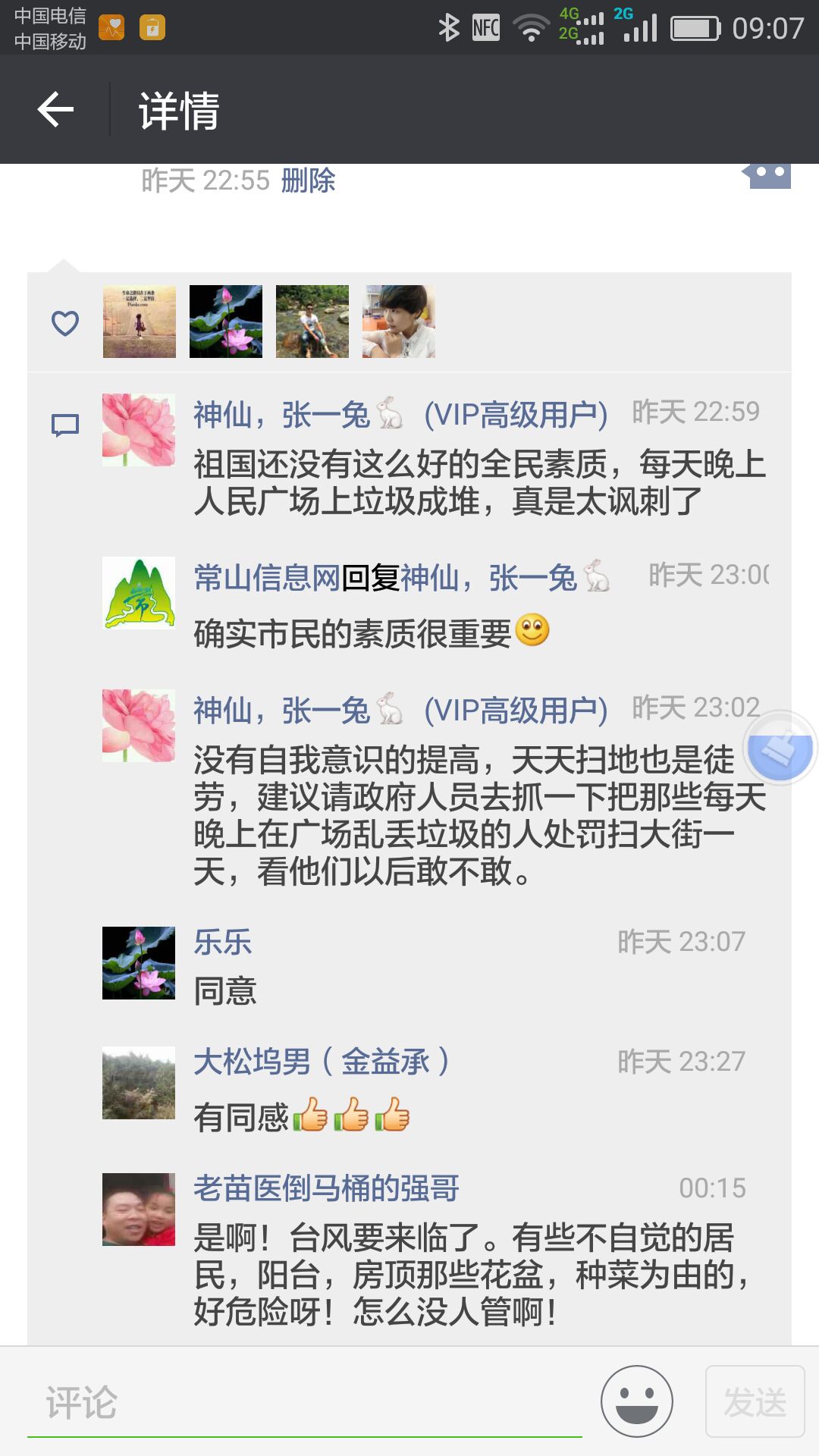Tap 神仙，张一兔's 22:59 comment avatar
The image size is (819, 1456).
[139, 429]
